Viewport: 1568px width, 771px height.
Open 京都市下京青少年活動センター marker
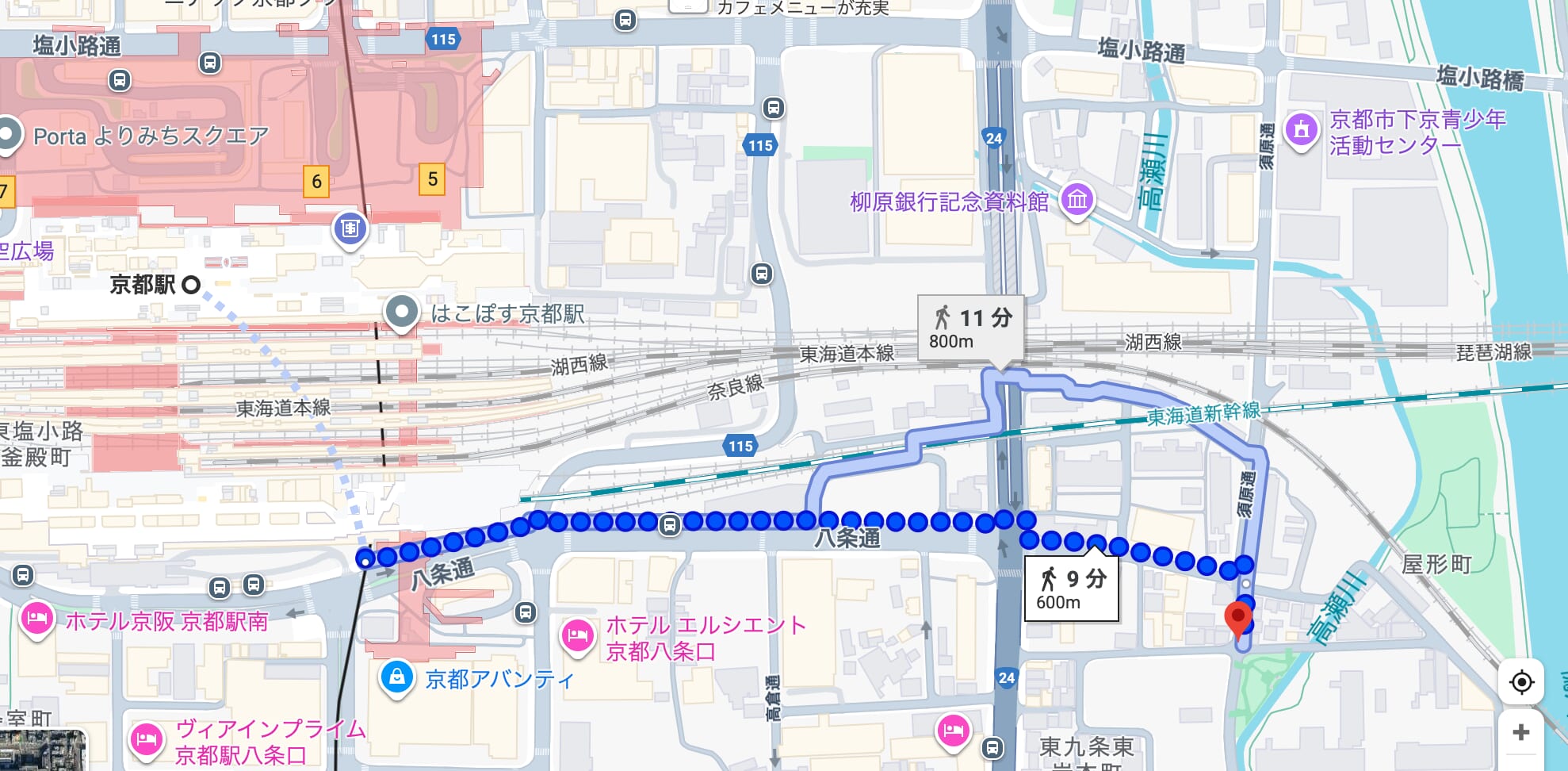1301,129
